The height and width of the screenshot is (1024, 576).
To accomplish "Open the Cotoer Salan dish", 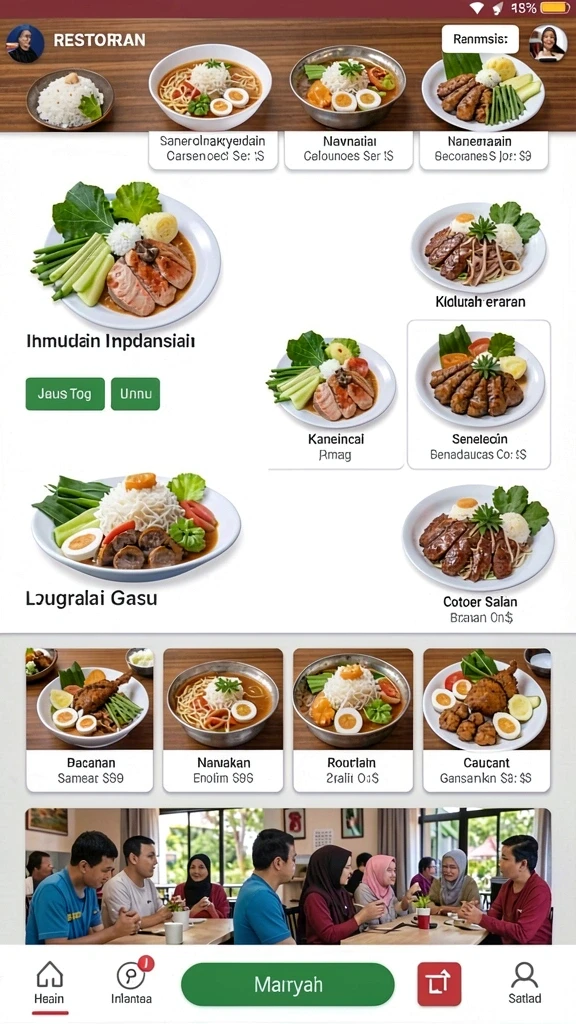I will tap(479, 555).
